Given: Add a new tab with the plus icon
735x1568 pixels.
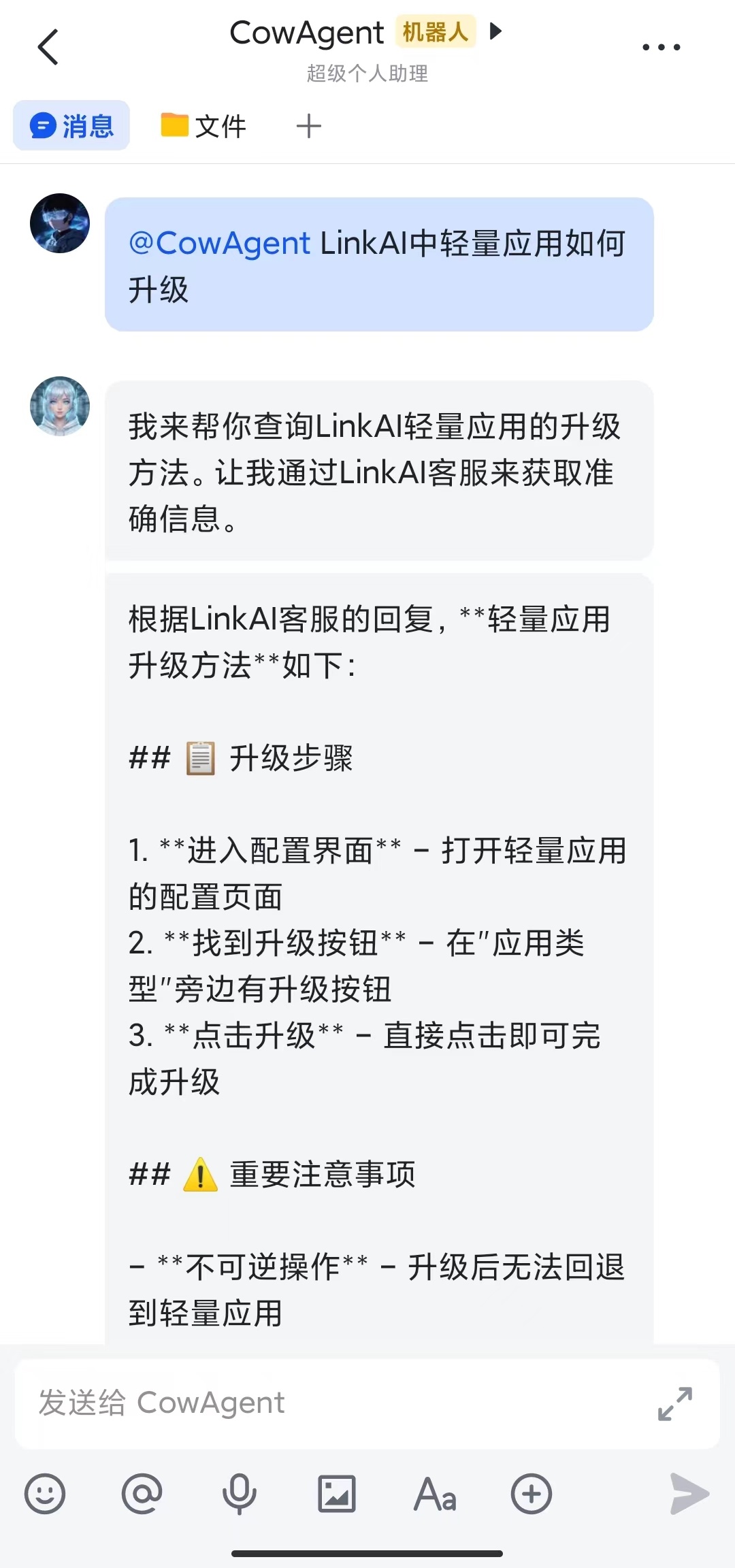Looking at the screenshot, I should point(308,126).
